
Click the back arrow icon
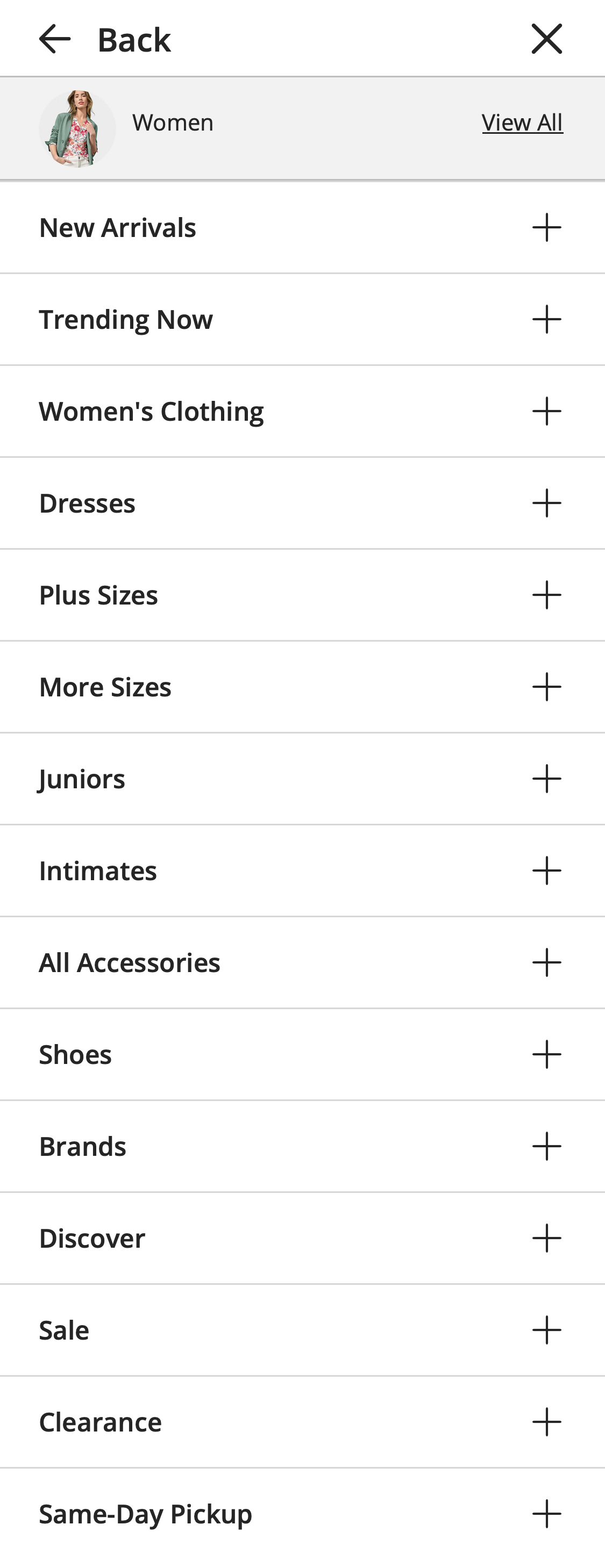[55, 39]
